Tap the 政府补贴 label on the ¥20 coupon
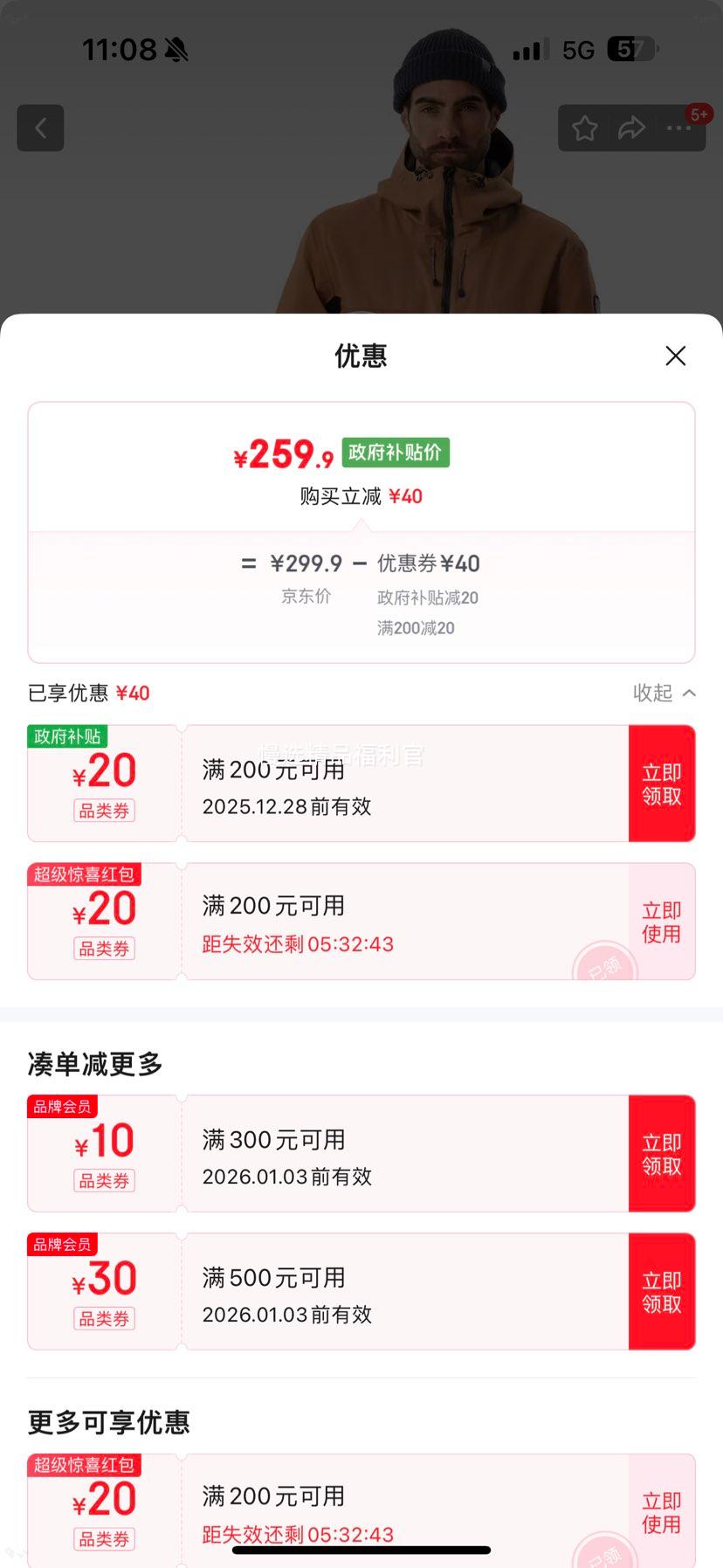 69,736
